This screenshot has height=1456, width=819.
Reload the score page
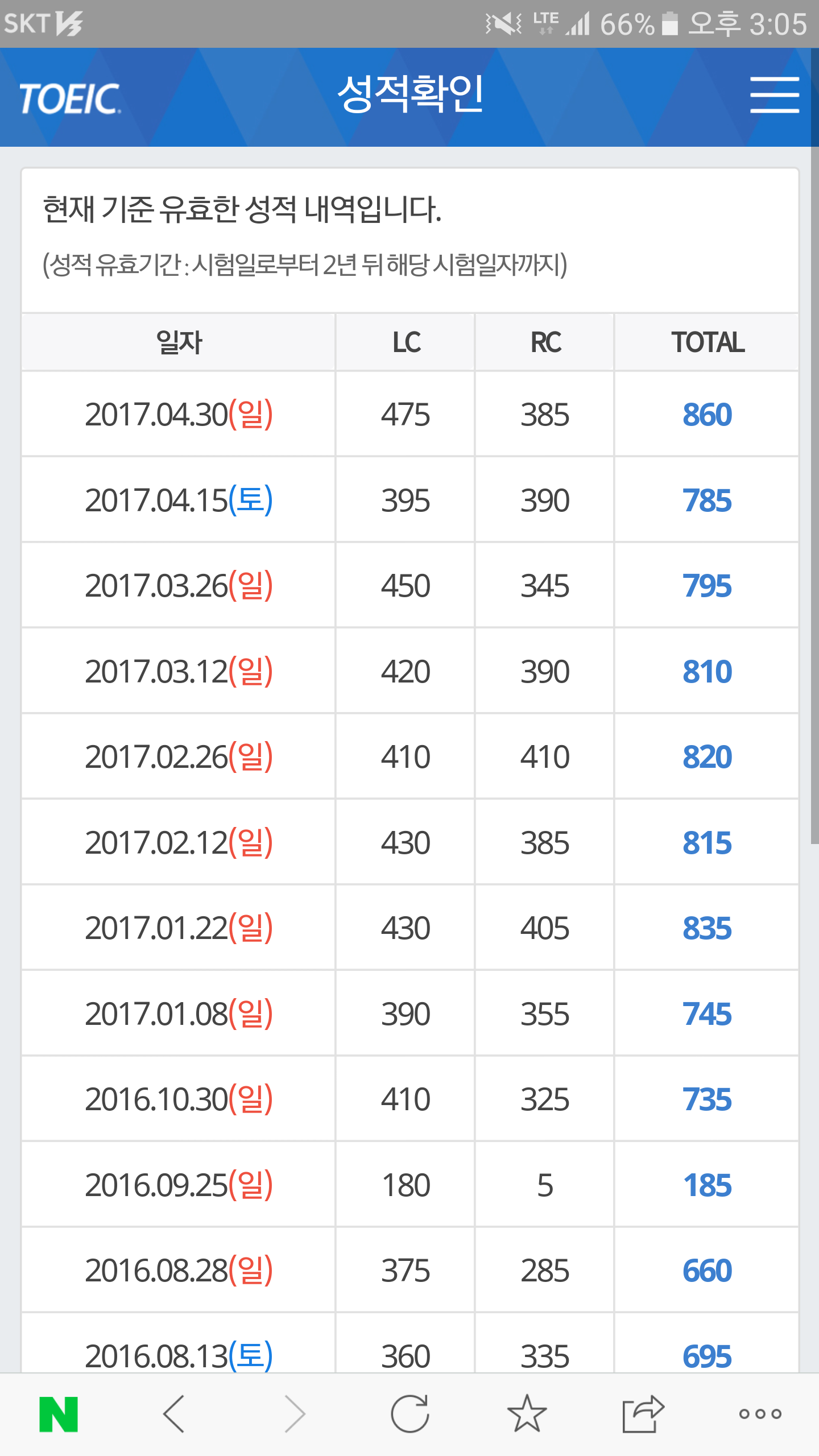click(409, 1414)
